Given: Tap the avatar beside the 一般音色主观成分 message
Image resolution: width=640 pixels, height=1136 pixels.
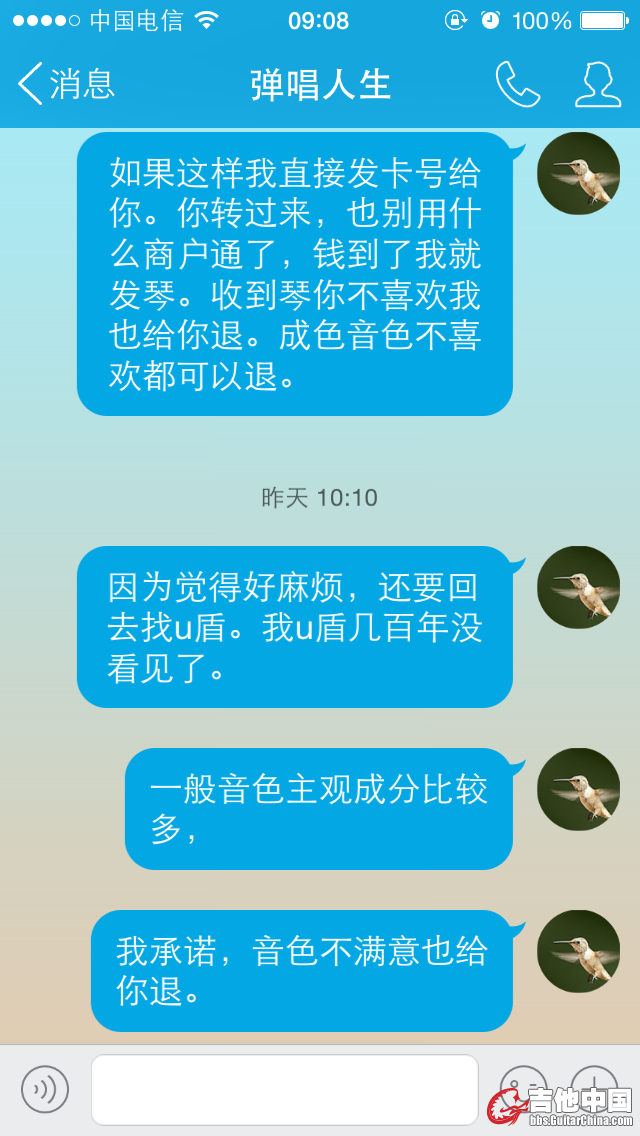Looking at the screenshot, I should tap(578, 789).
